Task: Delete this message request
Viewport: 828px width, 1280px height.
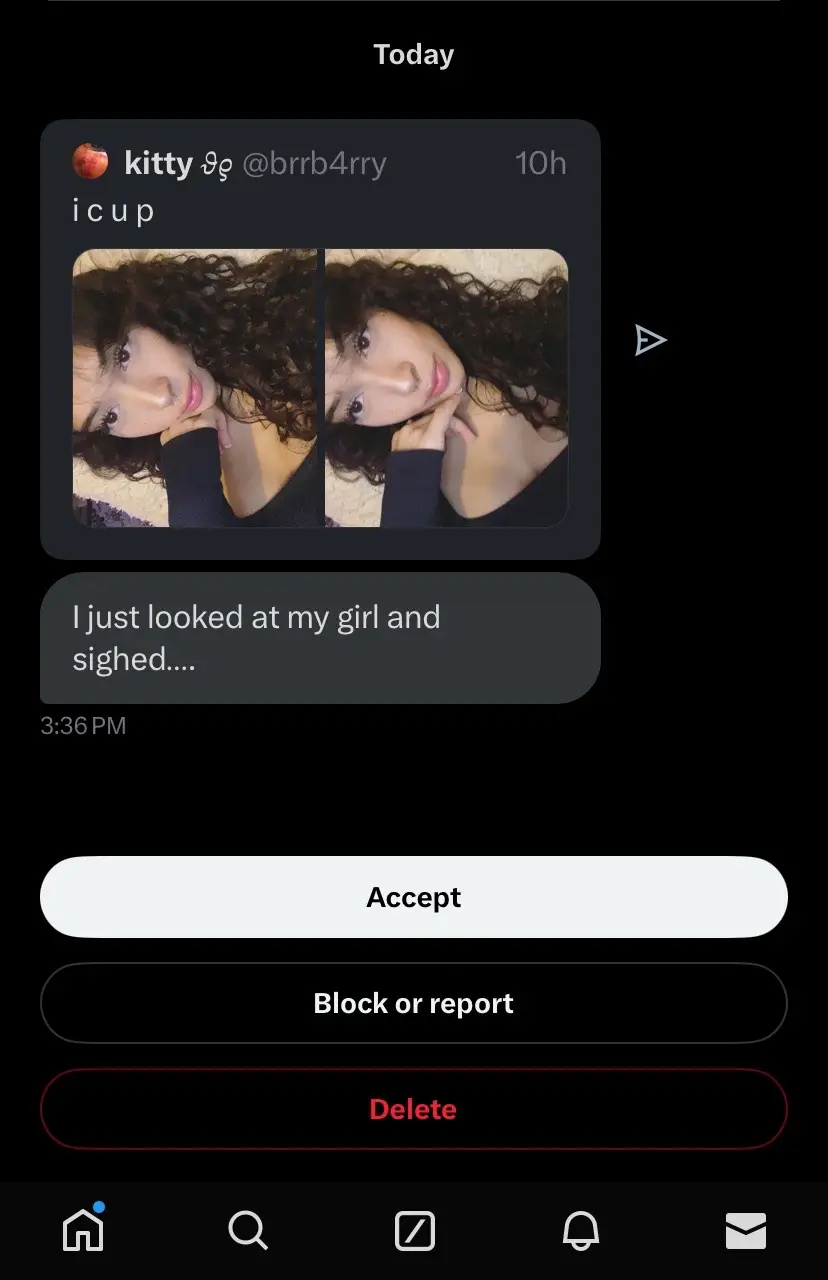Action: [413, 1109]
